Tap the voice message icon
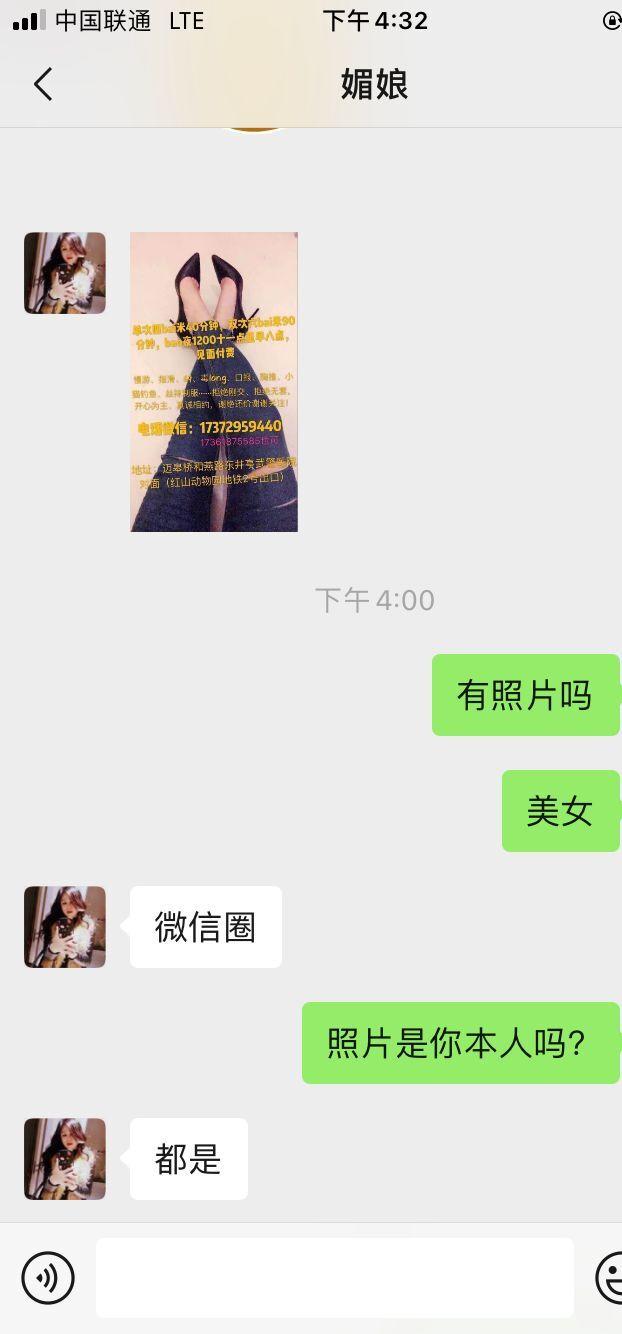 48,1277
